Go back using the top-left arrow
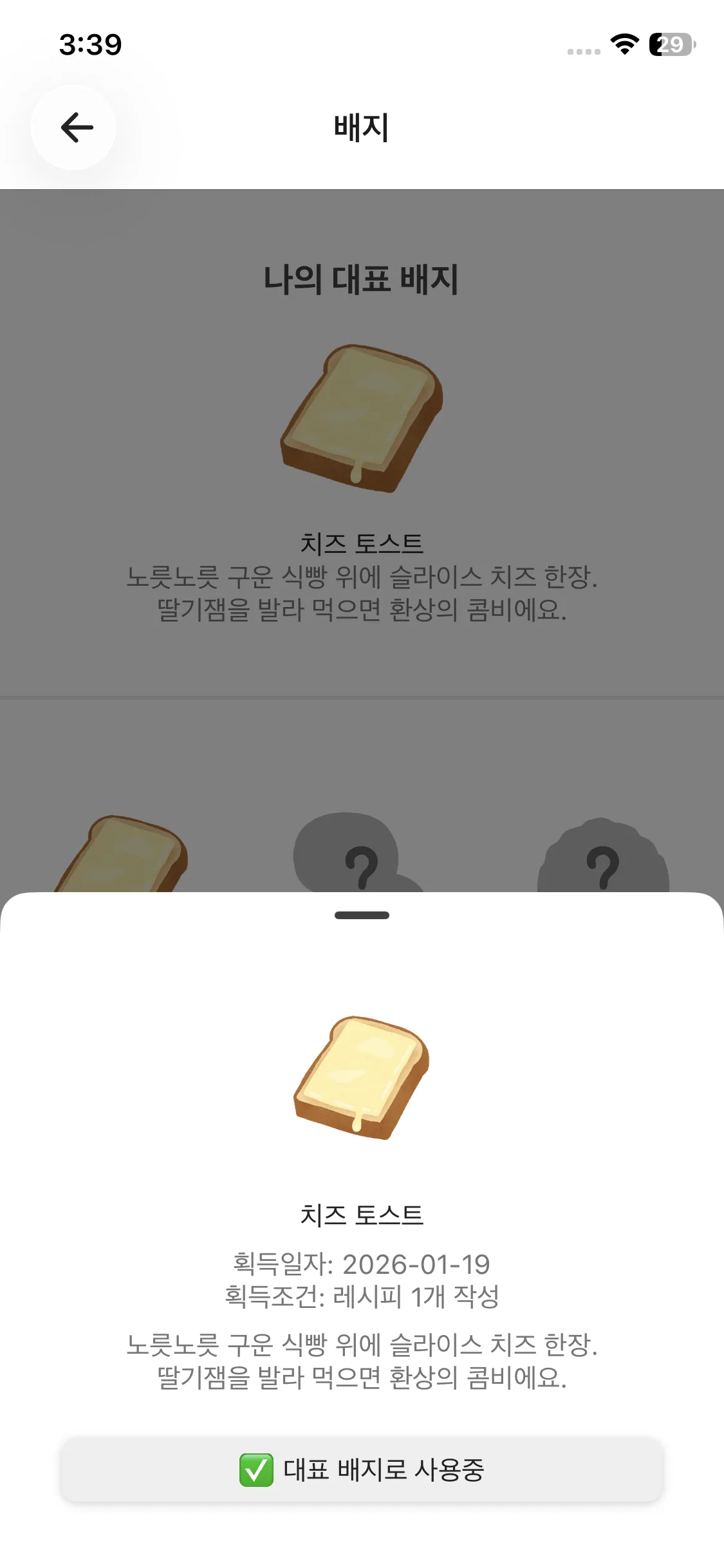Screen dimensions: 724x1568 pyautogui.click(x=74, y=127)
